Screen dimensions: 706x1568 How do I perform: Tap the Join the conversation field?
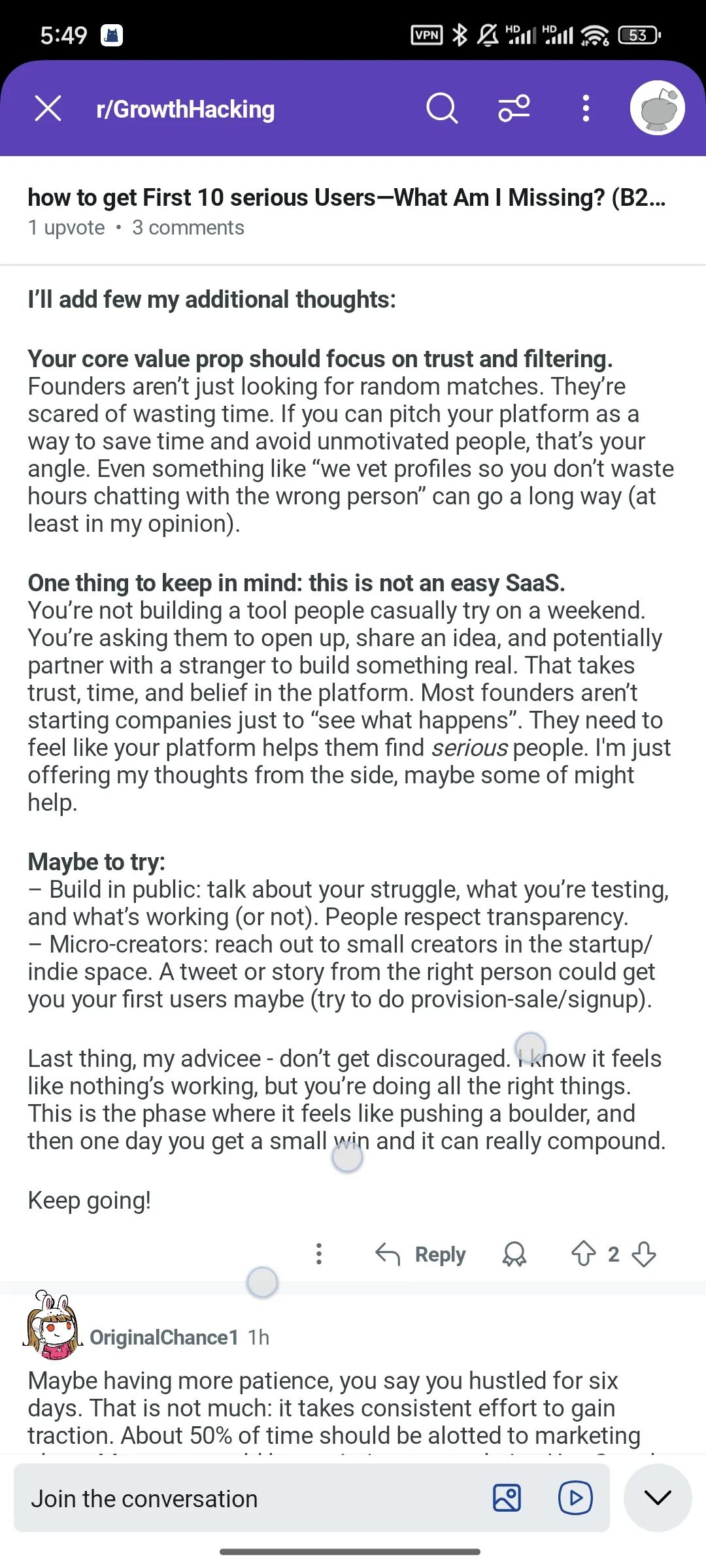coord(248,1498)
